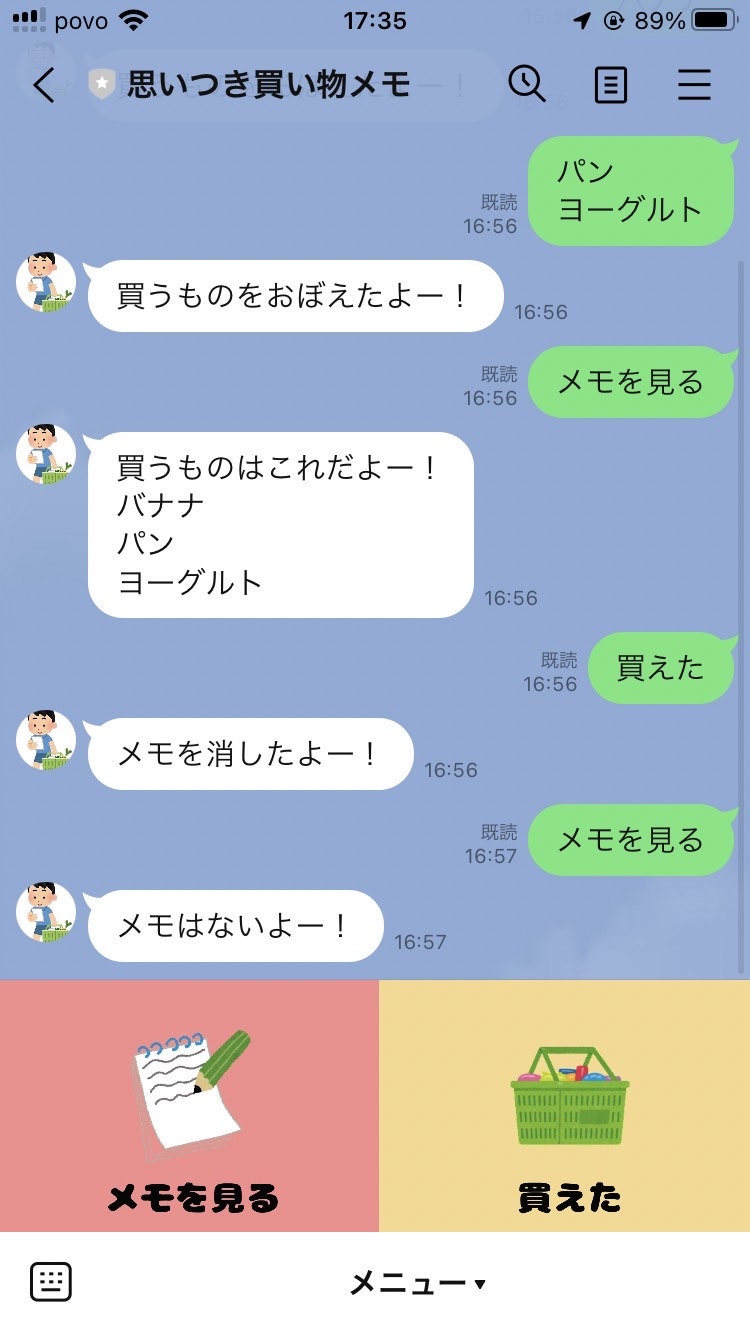
Task: Open chat search icon
Action: click(x=527, y=85)
